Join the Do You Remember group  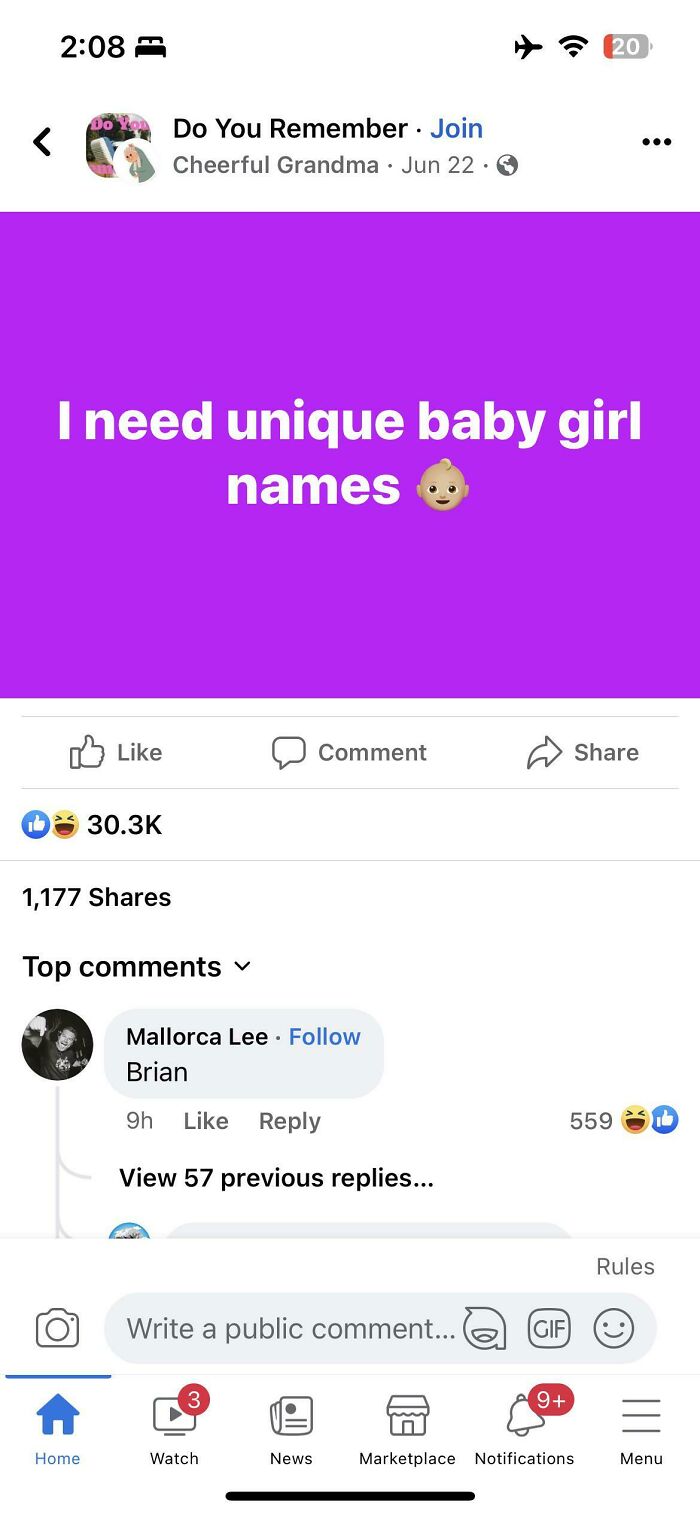click(x=457, y=128)
